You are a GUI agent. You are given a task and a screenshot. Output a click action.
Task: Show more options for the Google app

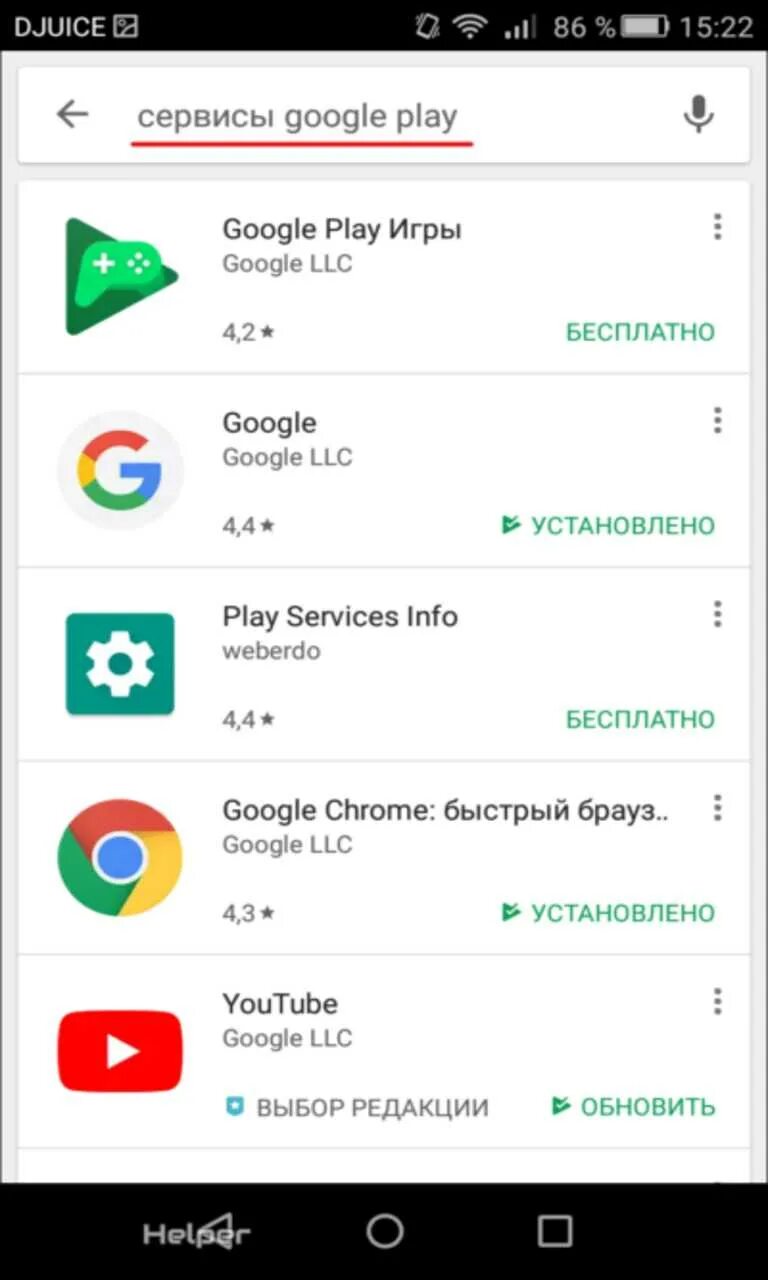(717, 421)
